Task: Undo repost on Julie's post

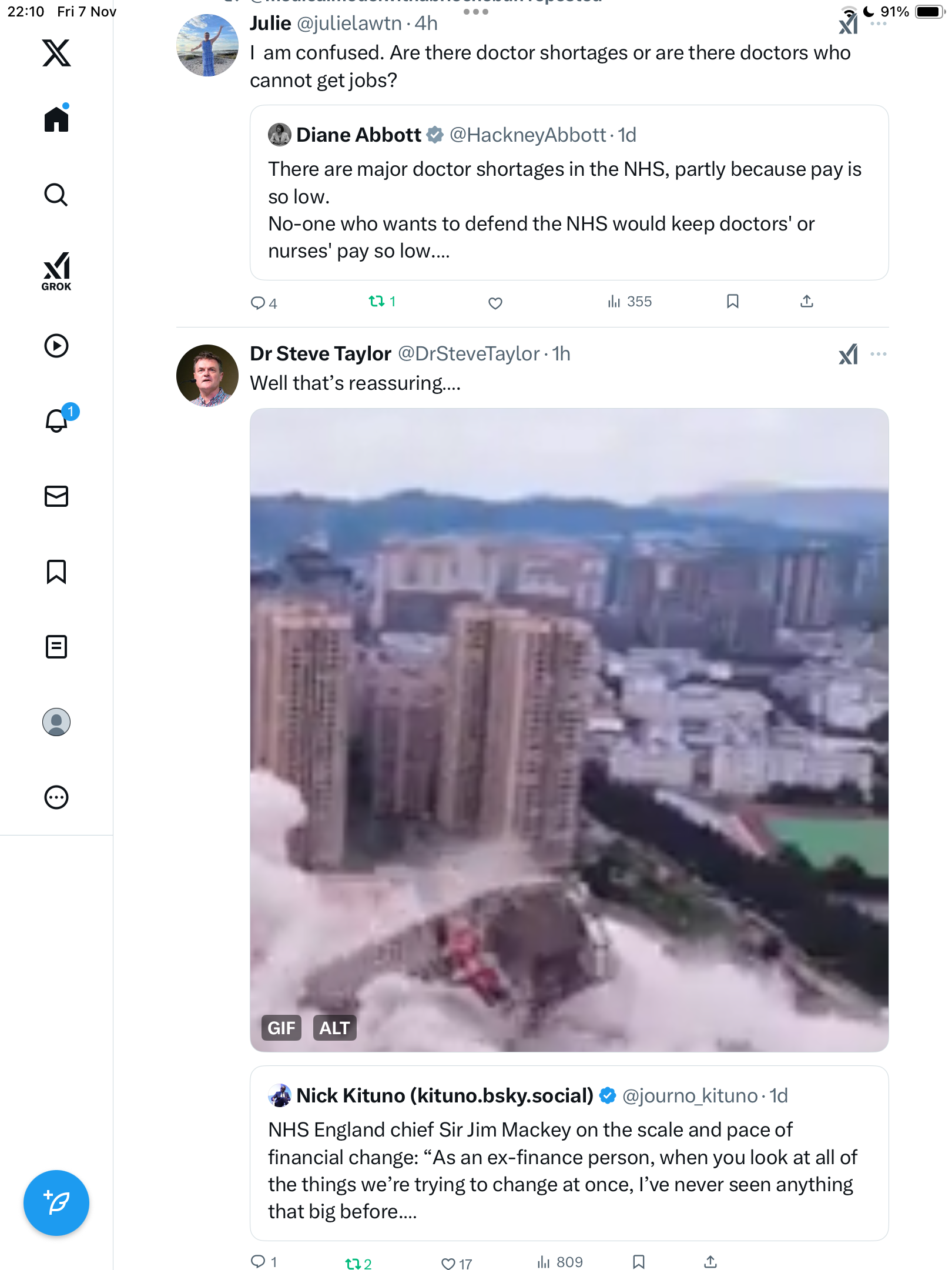Action: pyautogui.click(x=377, y=302)
